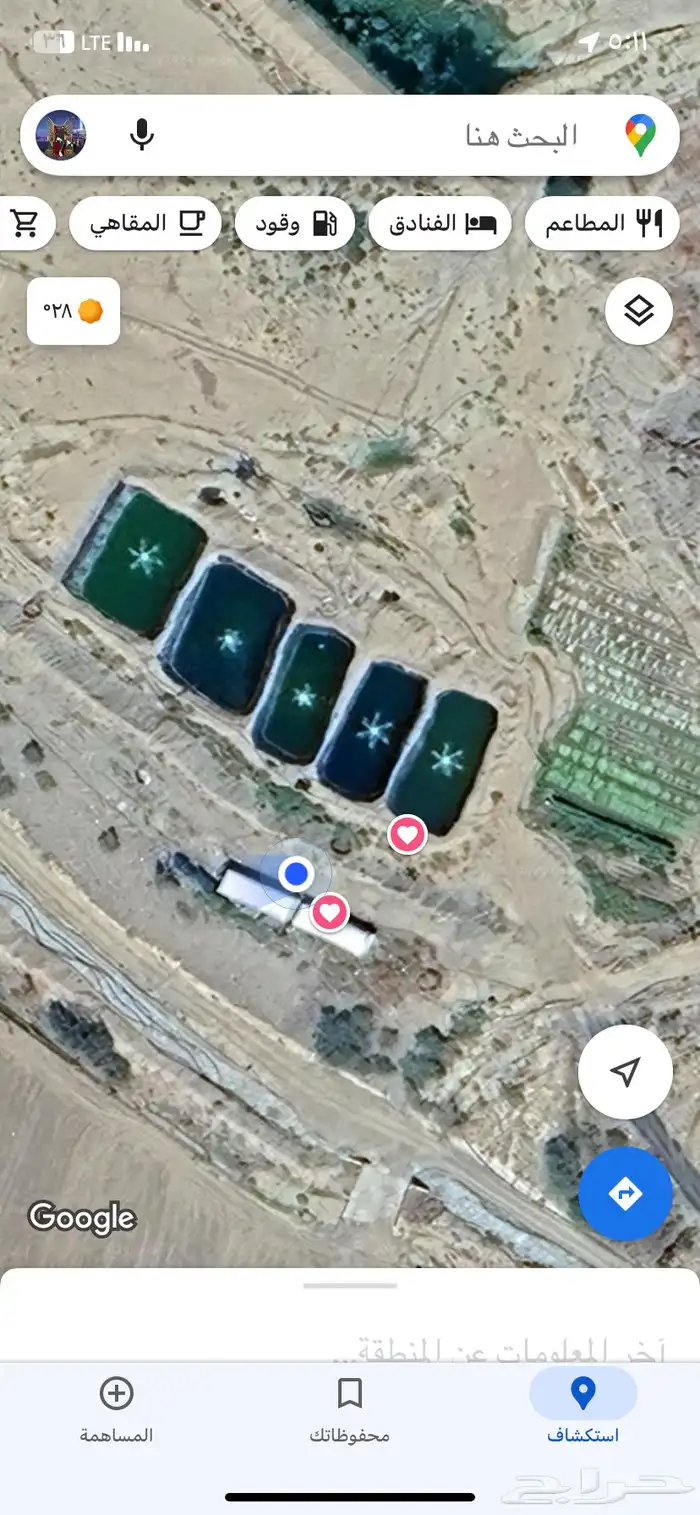Tap the shopping cart chip
This screenshot has width=700, height=1515.
(x=24, y=223)
